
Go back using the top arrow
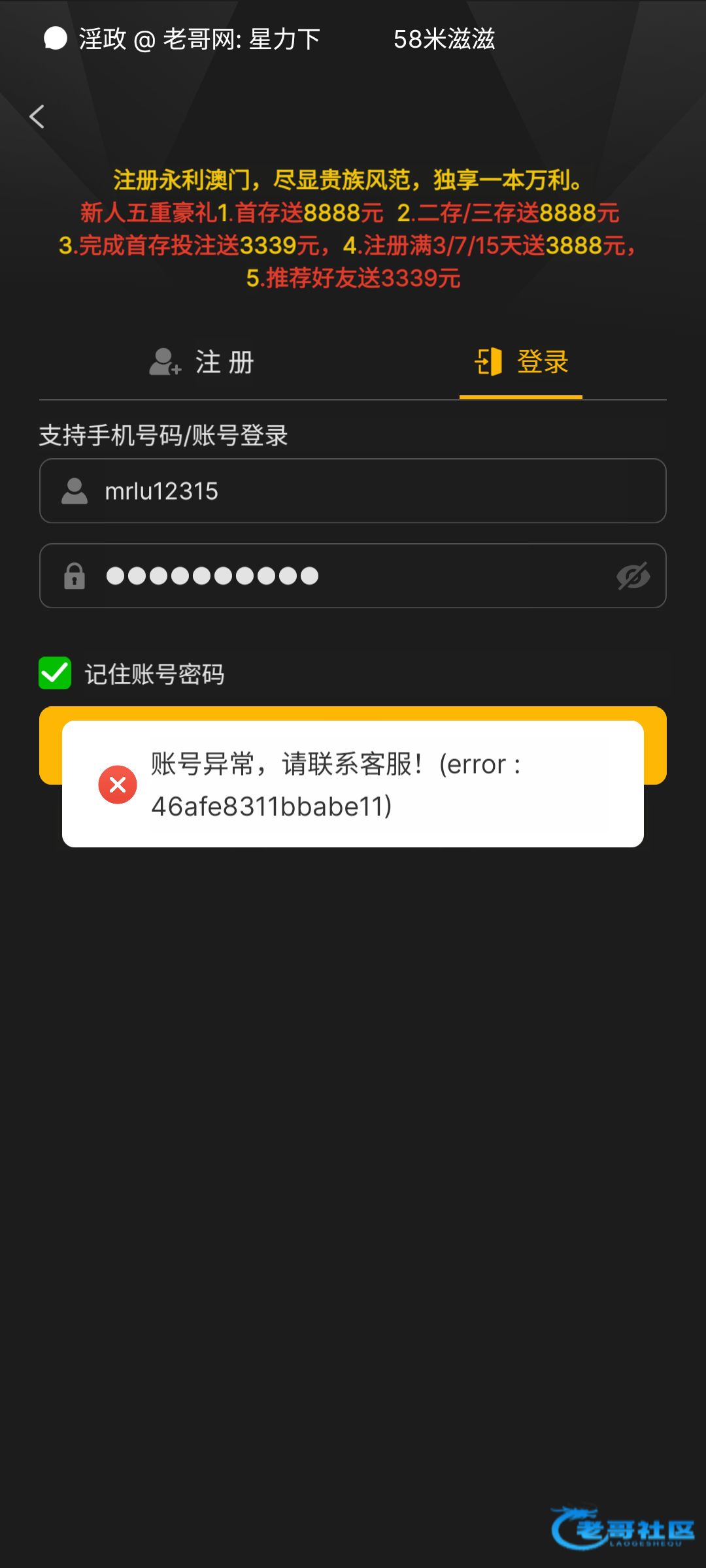[x=37, y=117]
